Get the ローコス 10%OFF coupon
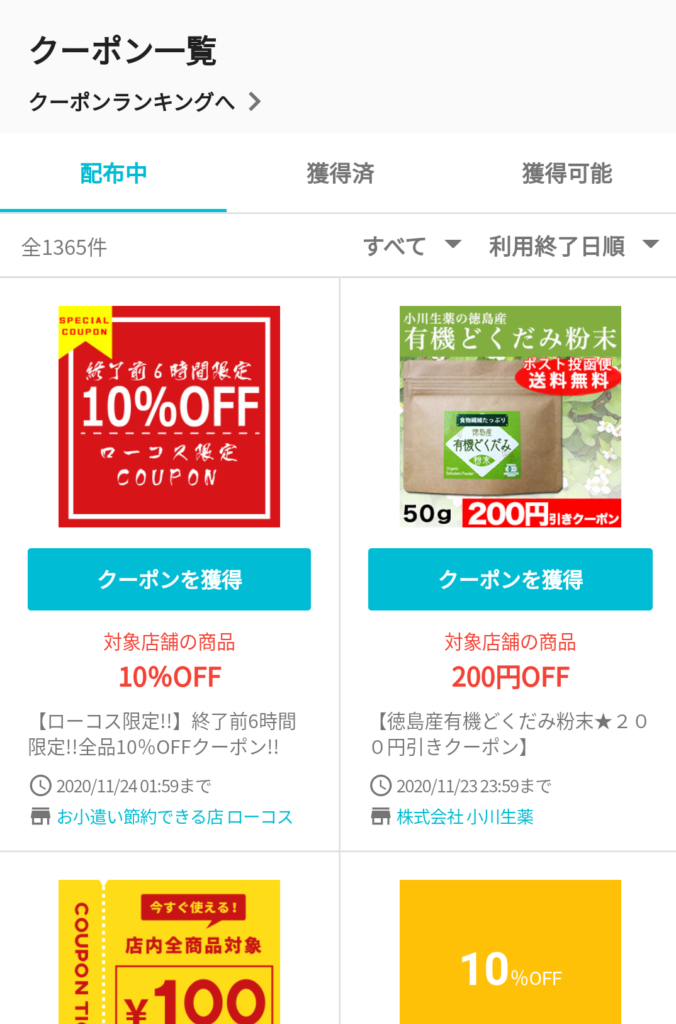The height and width of the screenshot is (1024, 676). coord(169,579)
